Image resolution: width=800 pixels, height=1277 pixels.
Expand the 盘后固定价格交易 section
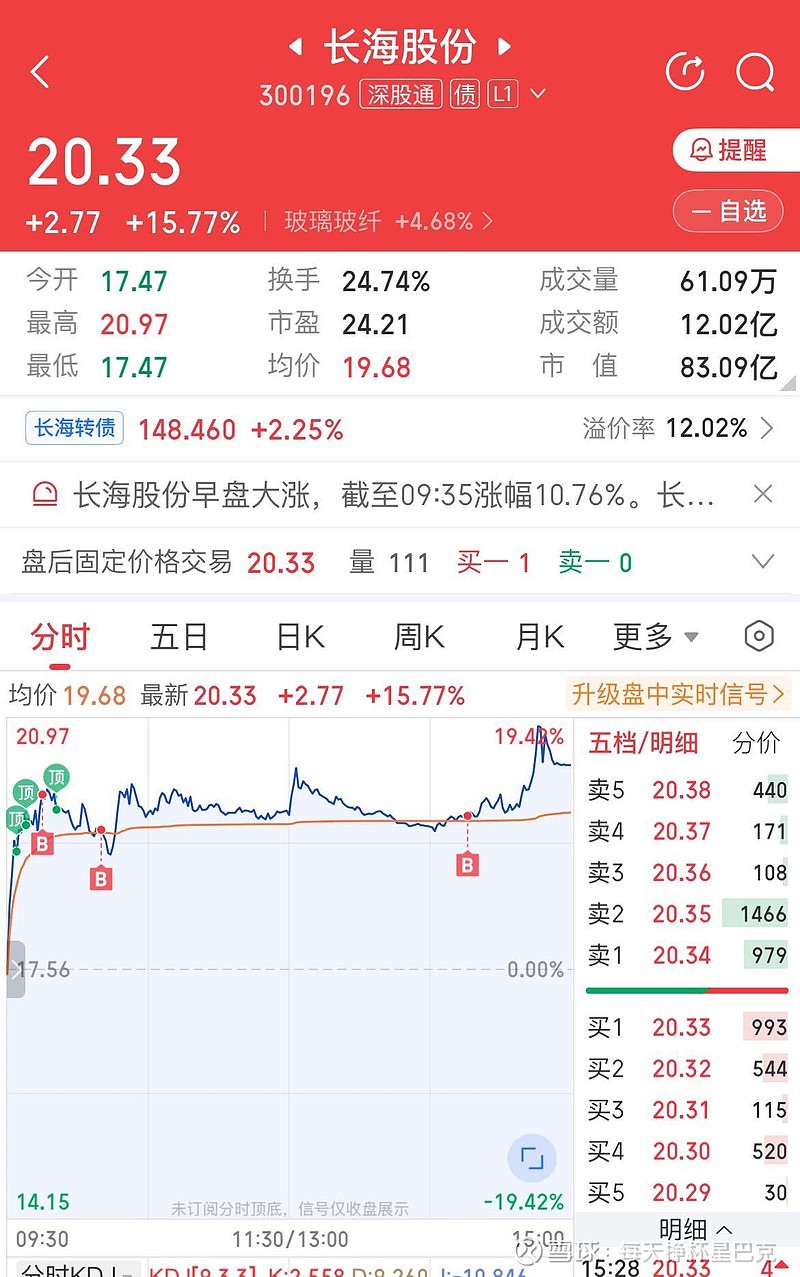pos(763,562)
